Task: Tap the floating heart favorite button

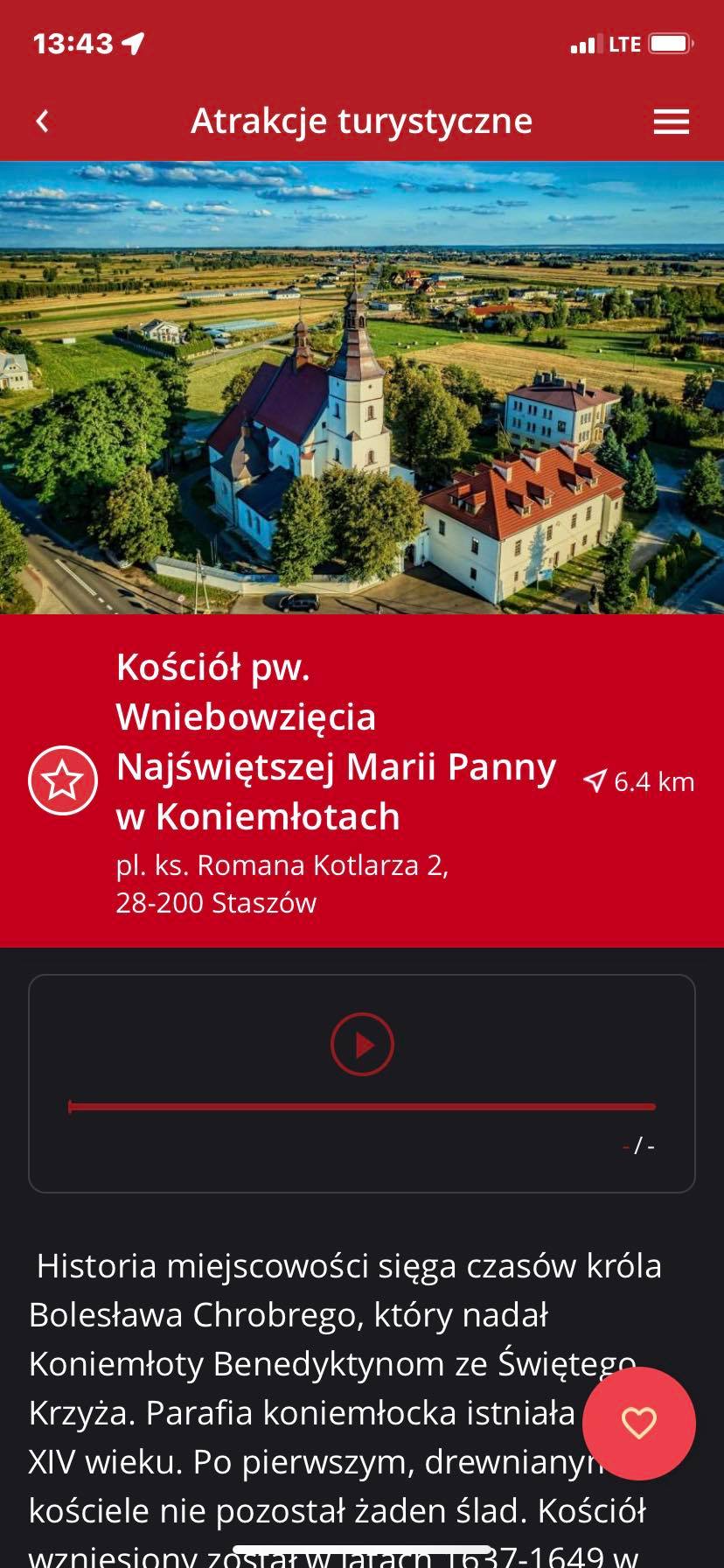Action: [638, 1424]
